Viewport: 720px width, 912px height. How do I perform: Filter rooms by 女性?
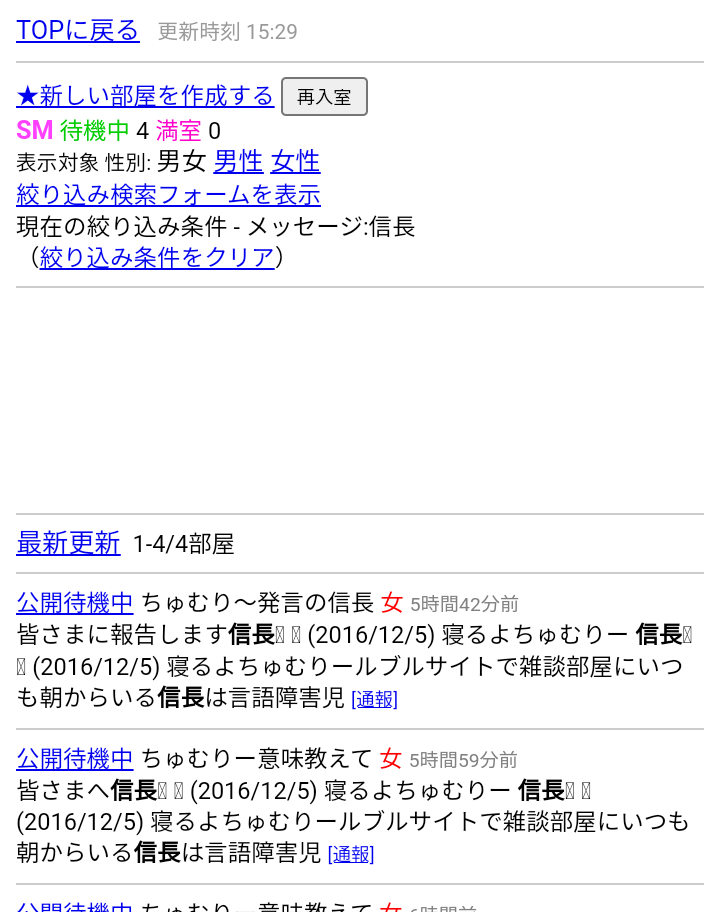295,161
